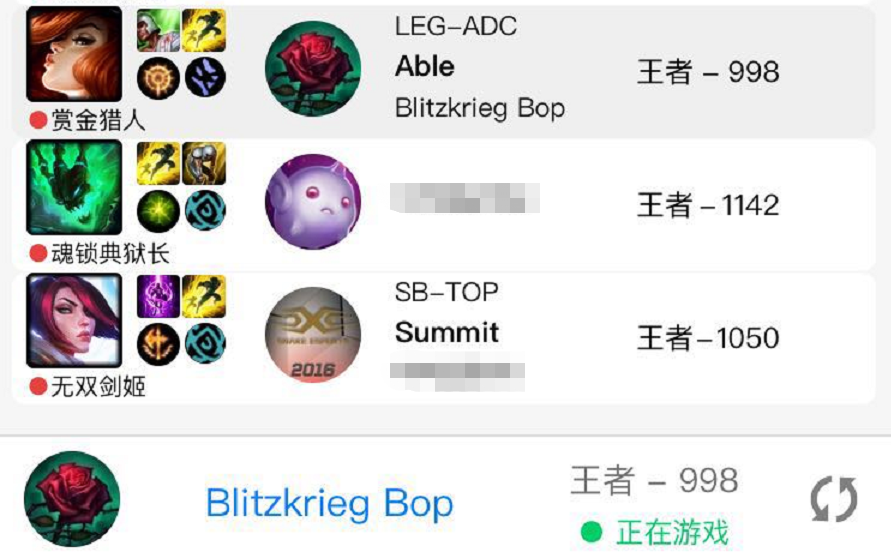Image resolution: width=891 pixels, height=558 pixels.
Task: Tap the refresh icon beside 王者 - 998
Action: 832,500
